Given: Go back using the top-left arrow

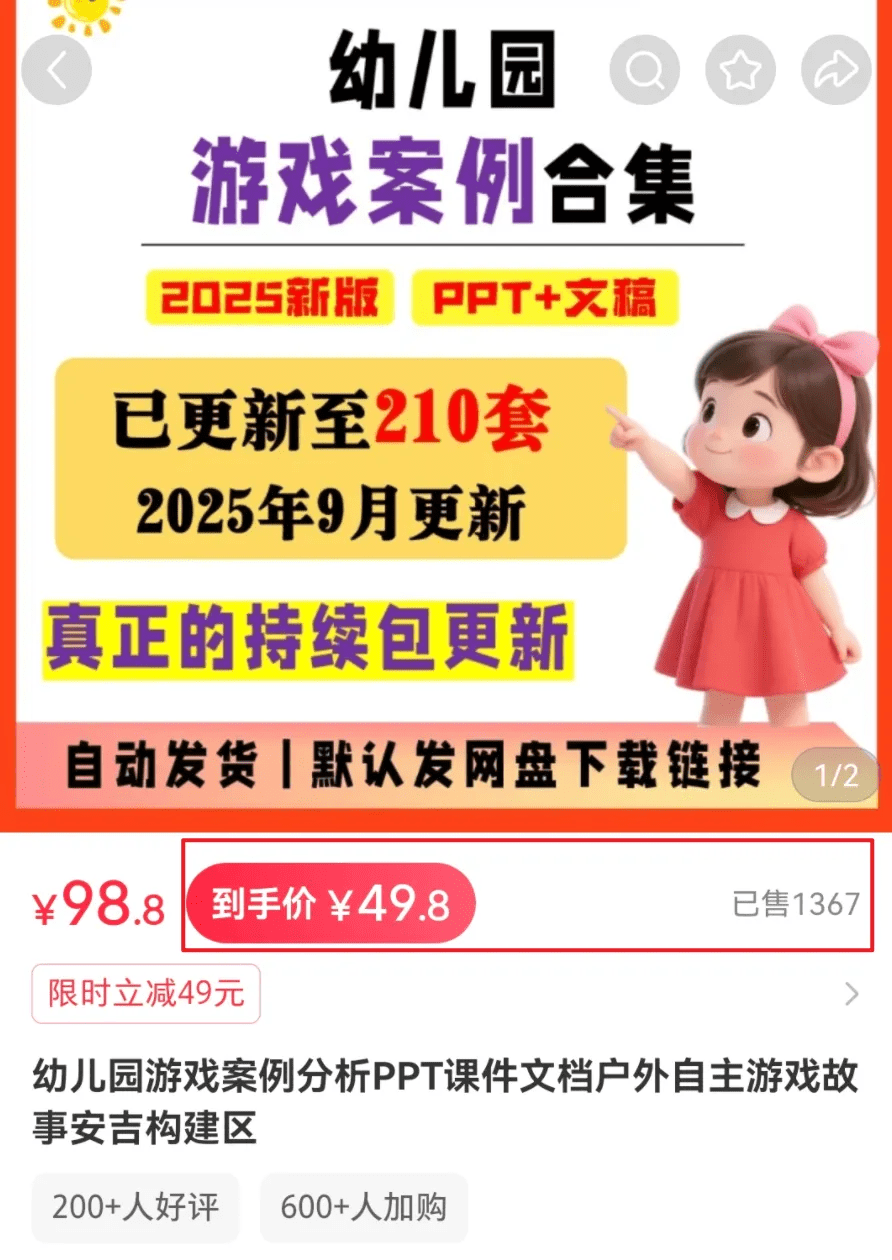Looking at the screenshot, I should click(56, 70).
